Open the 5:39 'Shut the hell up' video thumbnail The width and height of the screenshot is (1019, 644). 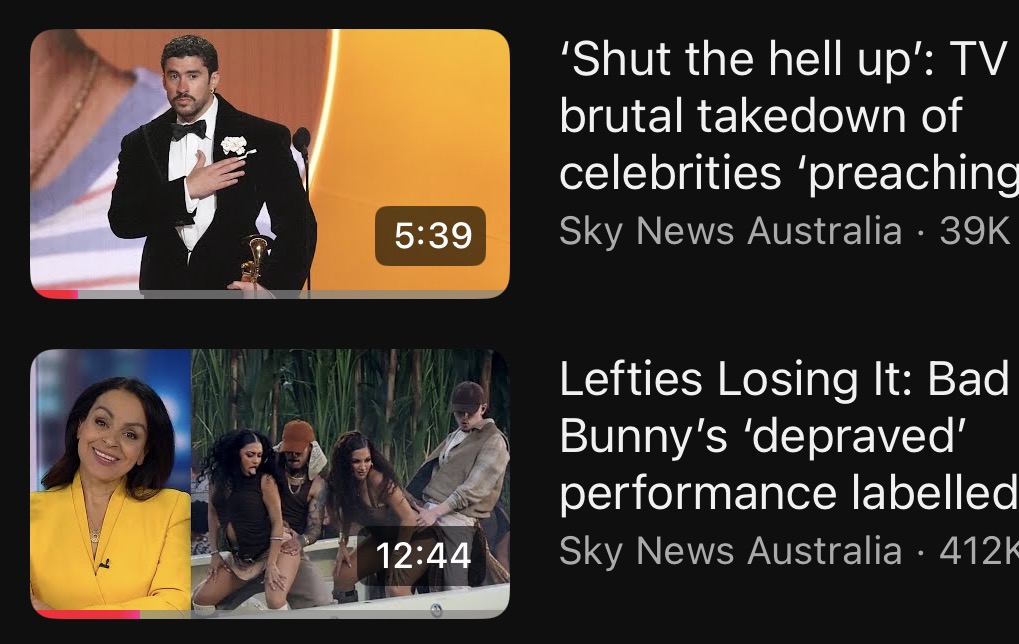(x=270, y=163)
